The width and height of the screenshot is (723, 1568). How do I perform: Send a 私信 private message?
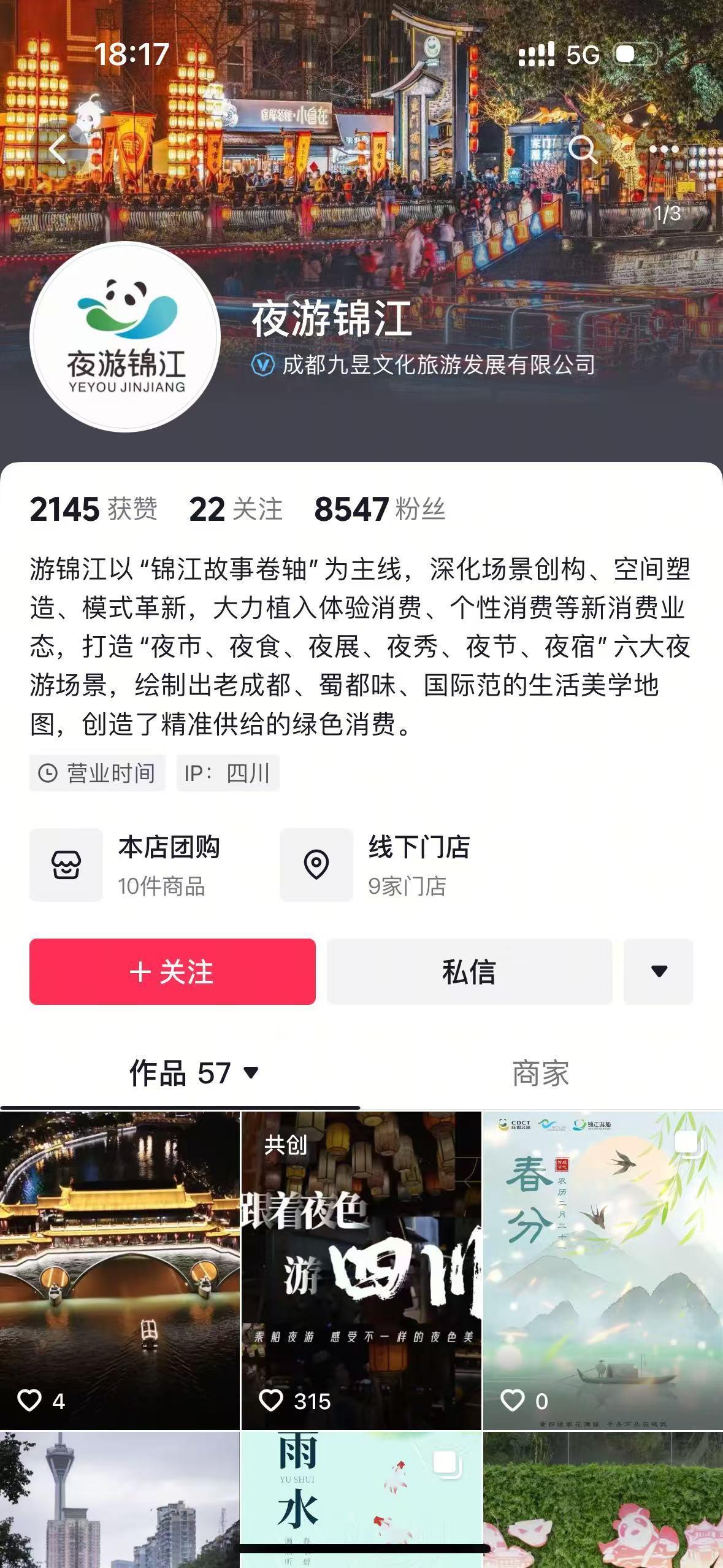(469, 972)
